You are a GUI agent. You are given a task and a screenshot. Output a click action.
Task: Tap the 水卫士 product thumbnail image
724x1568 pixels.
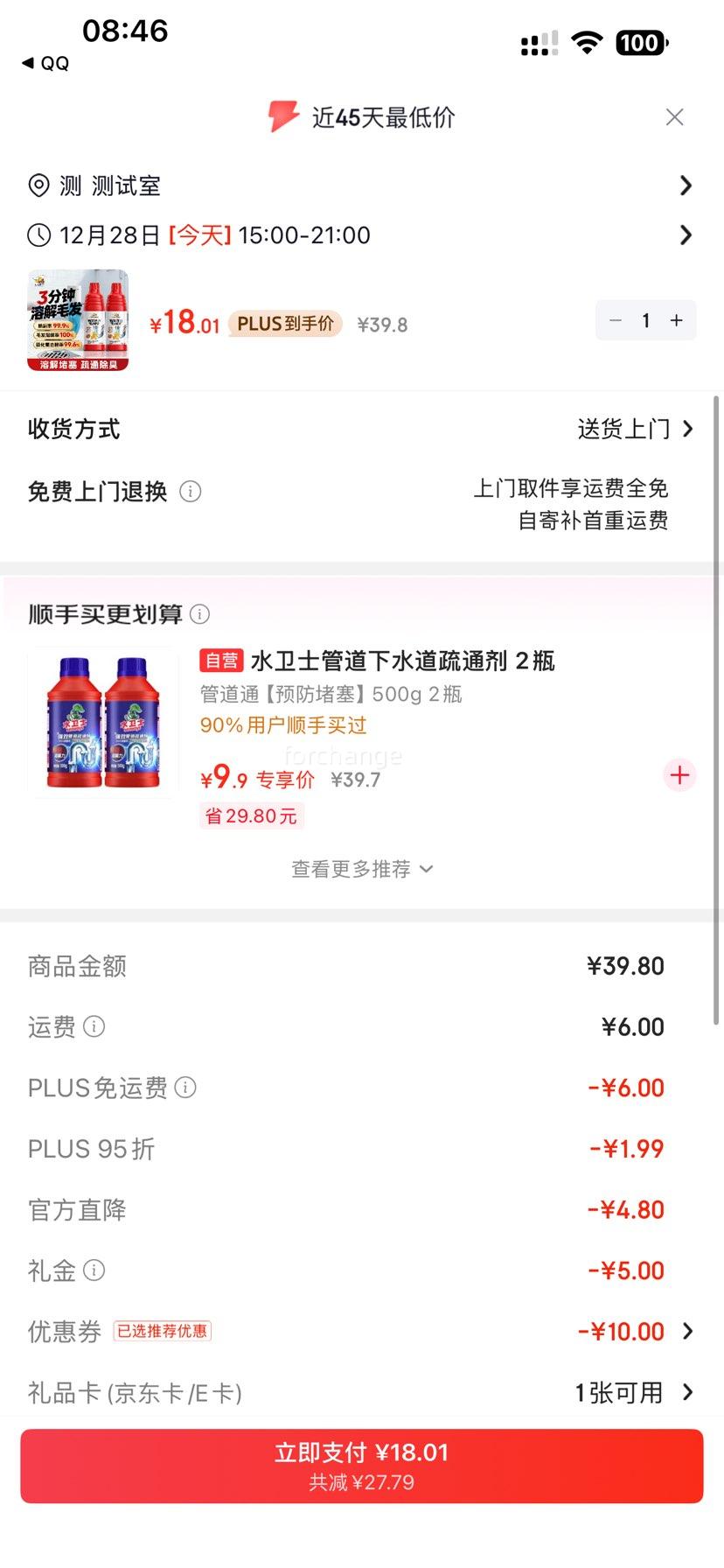point(101,723)
